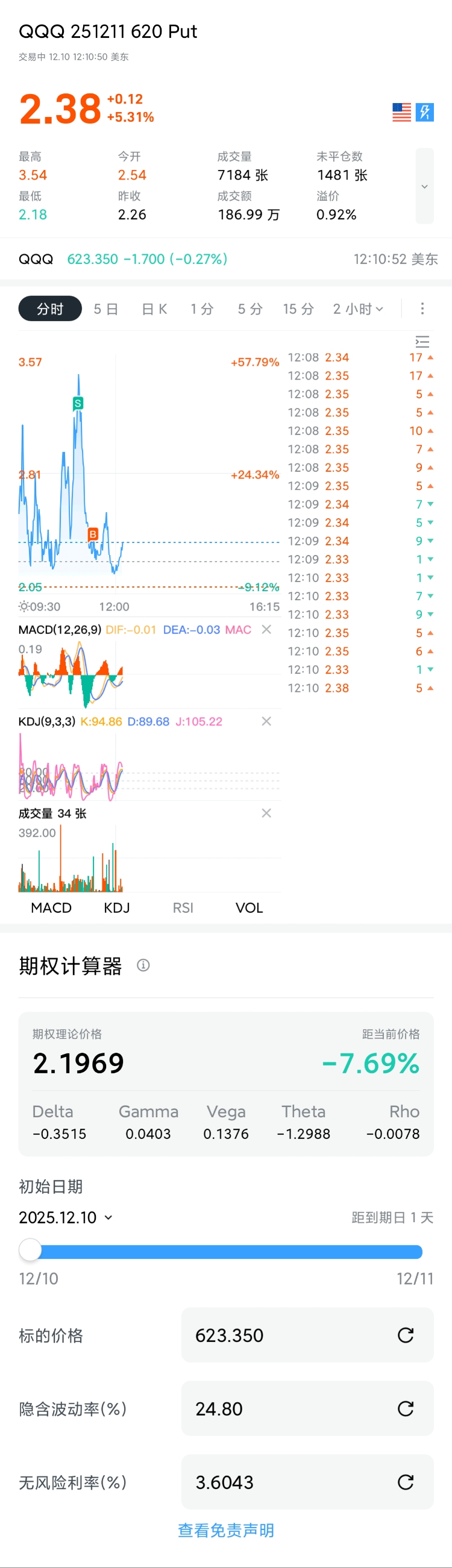Open the 2 小时 interval dropdown
452x1568 pixels.
[359, 309]
